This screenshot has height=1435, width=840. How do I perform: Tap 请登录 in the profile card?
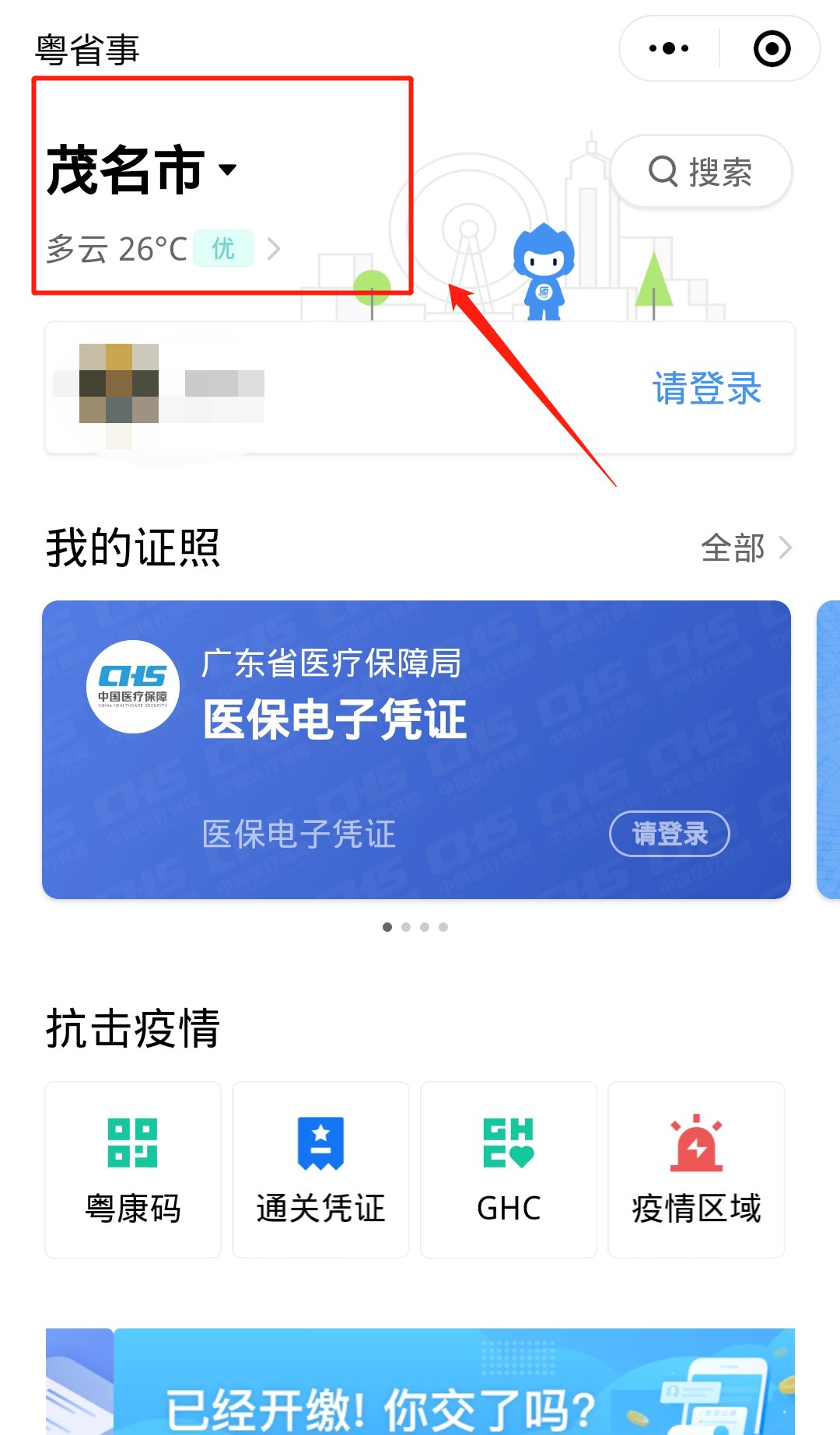tap(706, 388)
